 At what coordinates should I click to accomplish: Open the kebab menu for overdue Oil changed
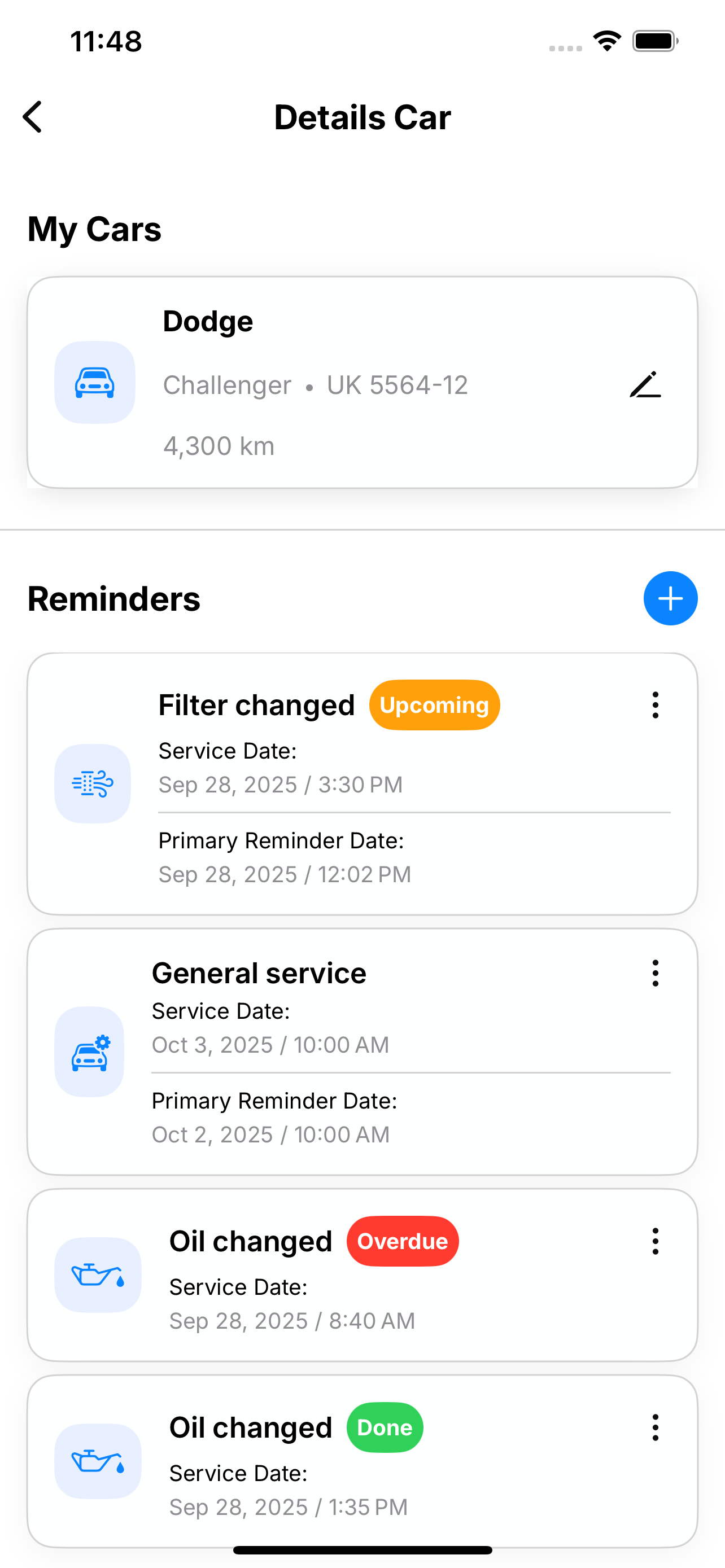(x=655, y=1241)
